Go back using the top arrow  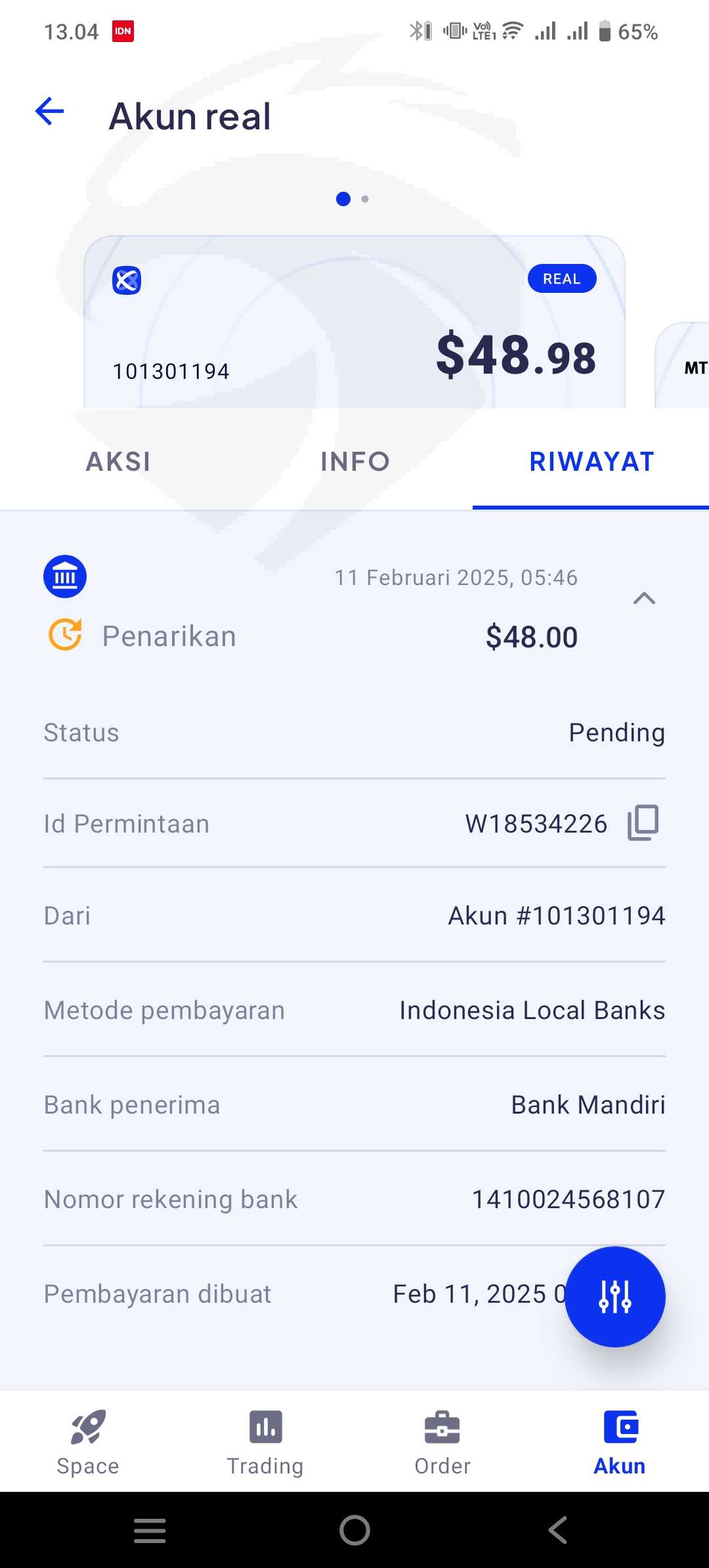pyautogui.click(x=50, y=111)
